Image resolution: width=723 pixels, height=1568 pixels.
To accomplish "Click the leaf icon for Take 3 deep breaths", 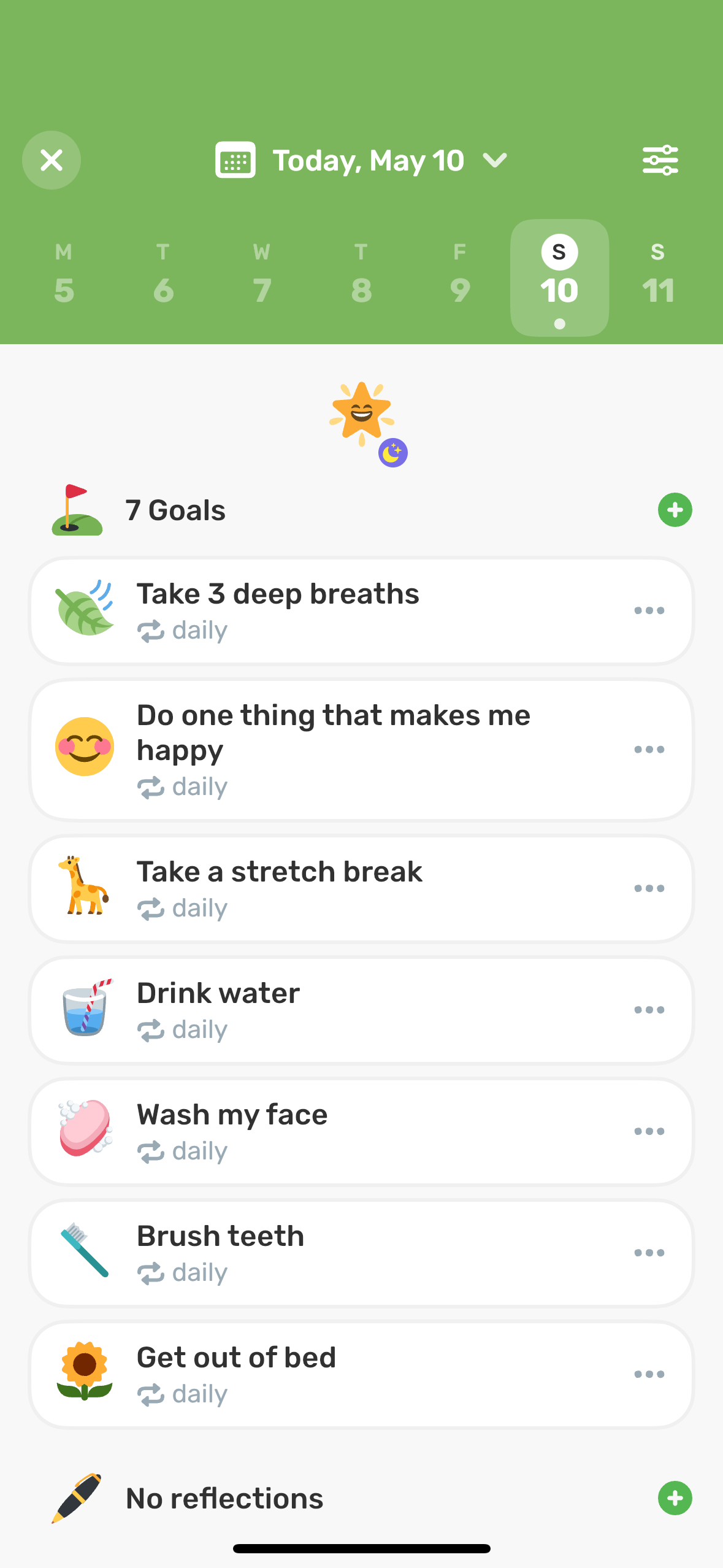I will [84, 610].
